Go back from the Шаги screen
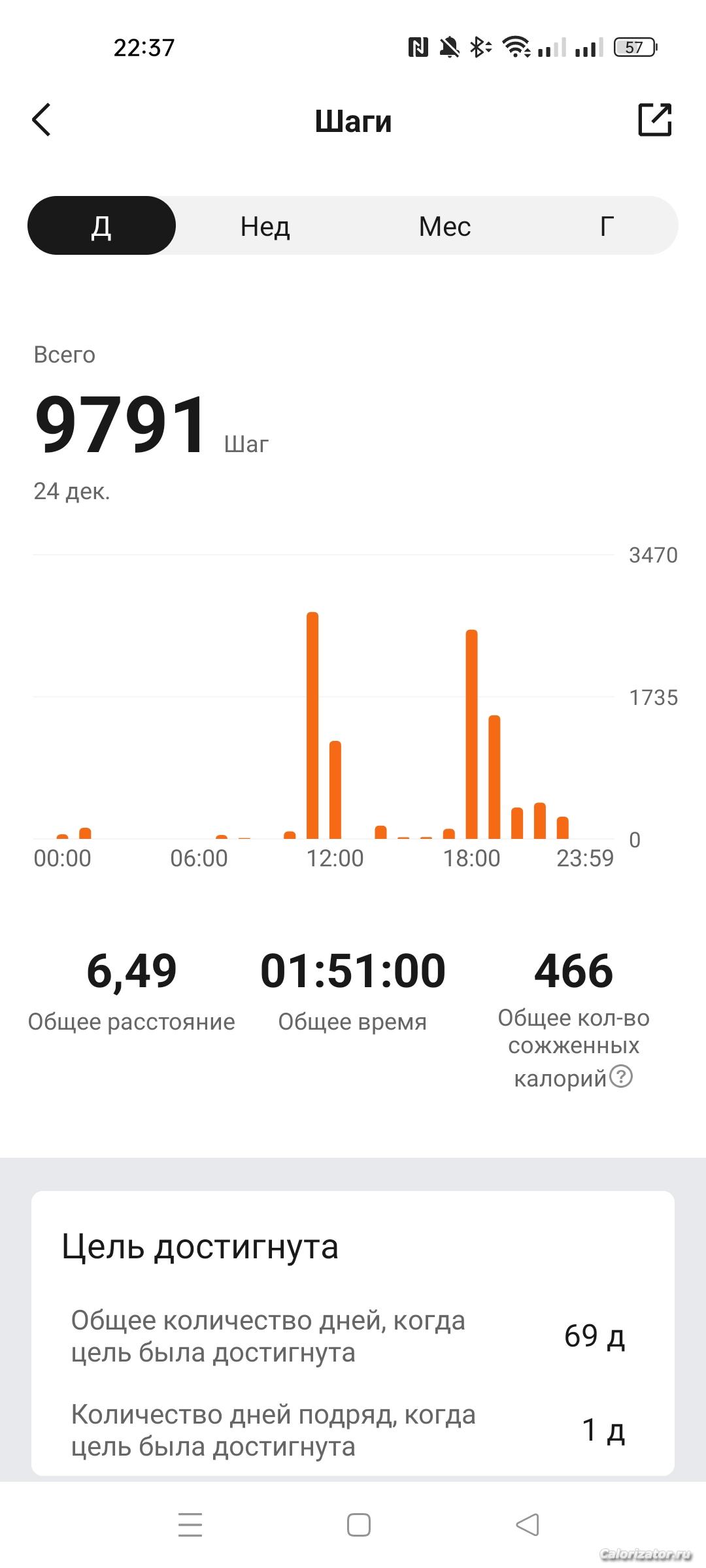This screenshot has width=706, height=1568. [x=42, y=120]
